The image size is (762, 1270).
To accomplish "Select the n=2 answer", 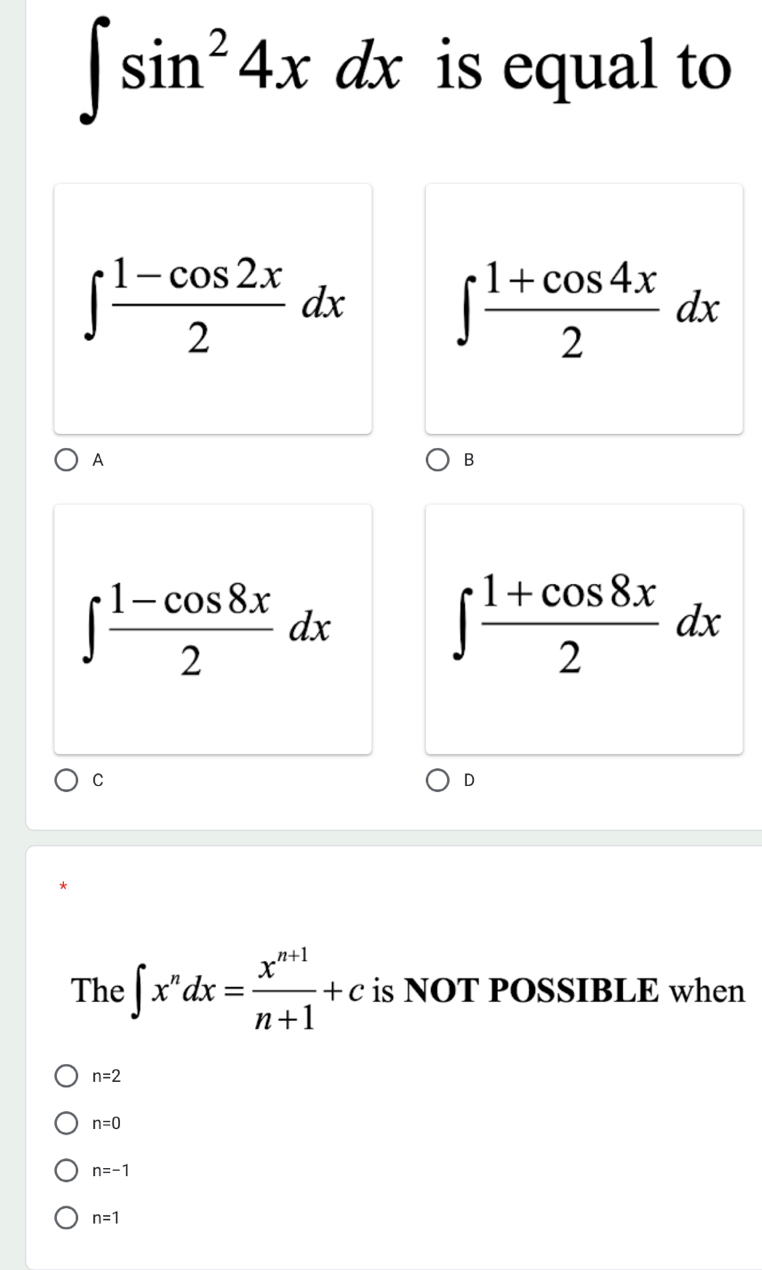I will click(x=67, y=1076).
